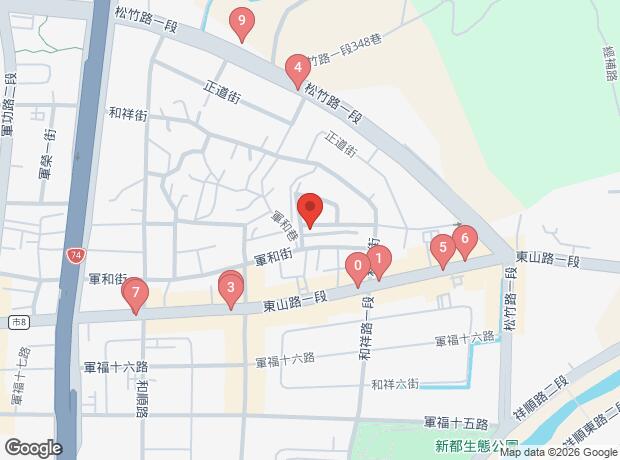
Task: Tap map marker number 7
Action: click(135, 293)
